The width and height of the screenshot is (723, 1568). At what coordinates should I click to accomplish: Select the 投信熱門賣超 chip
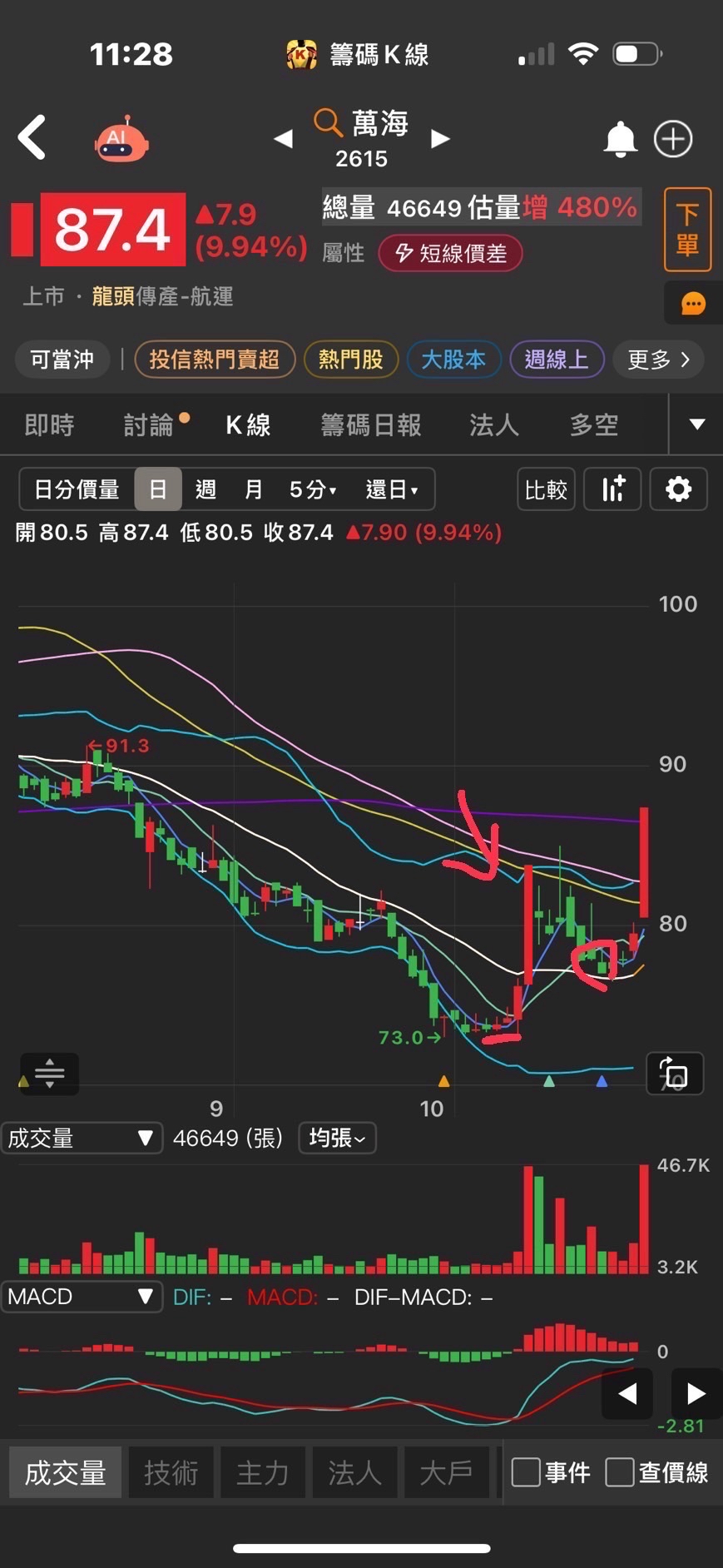click(214, 360)
